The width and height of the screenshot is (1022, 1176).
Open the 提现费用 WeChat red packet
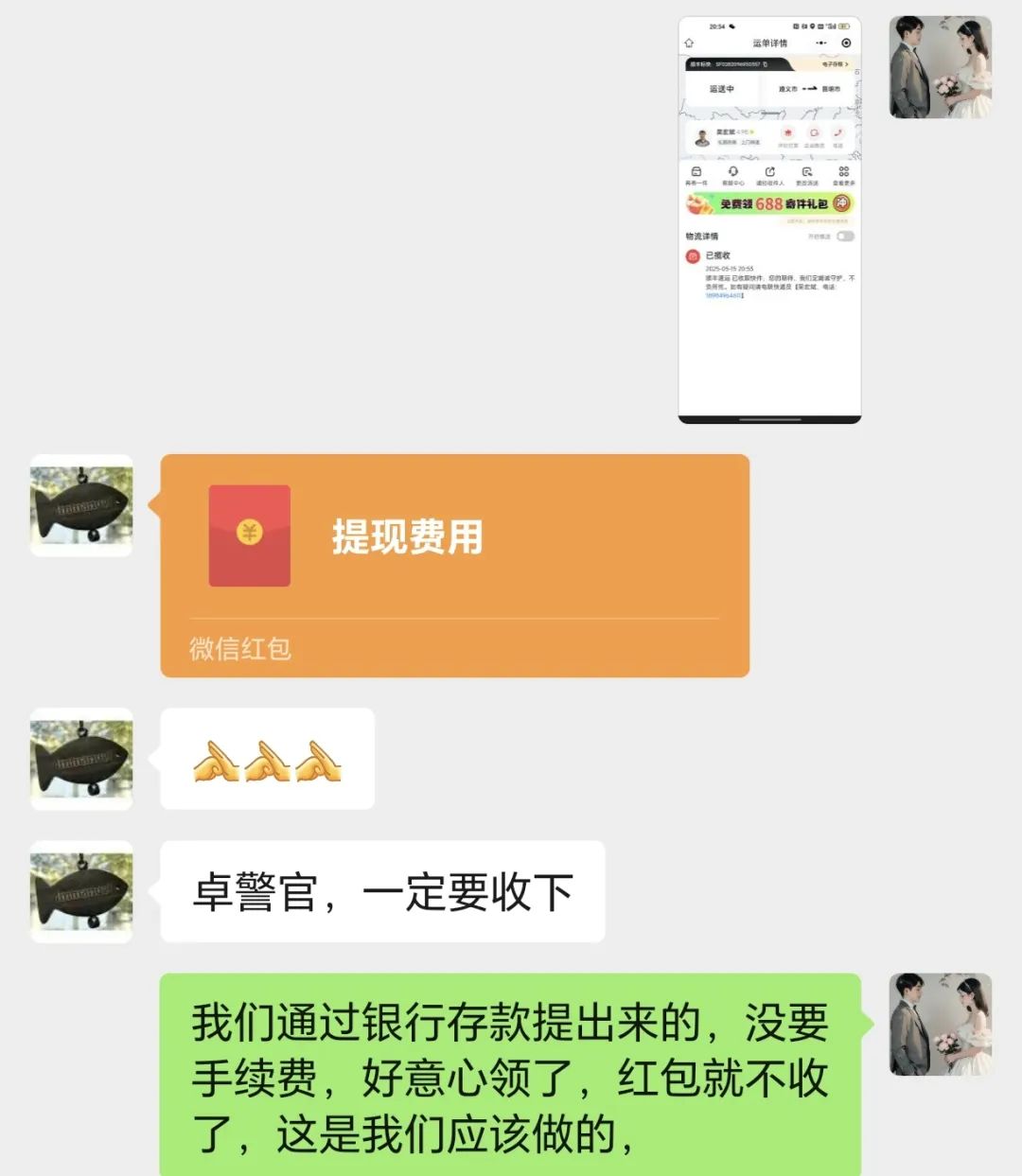coord(454,565)
